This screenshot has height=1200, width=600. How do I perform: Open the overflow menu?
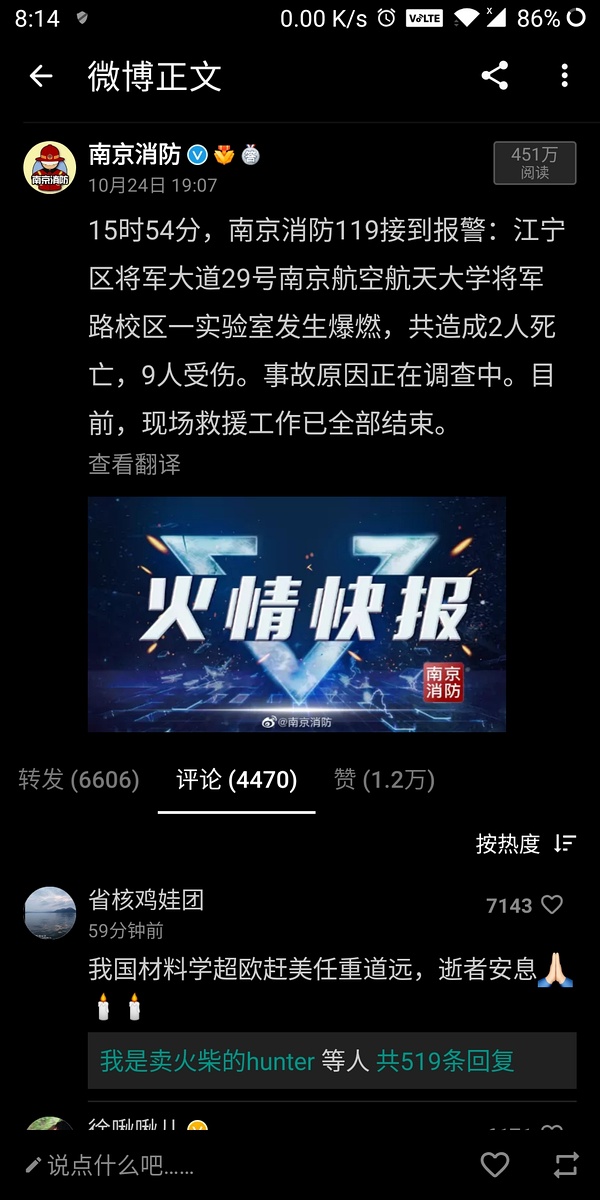(x=565, y=76)
